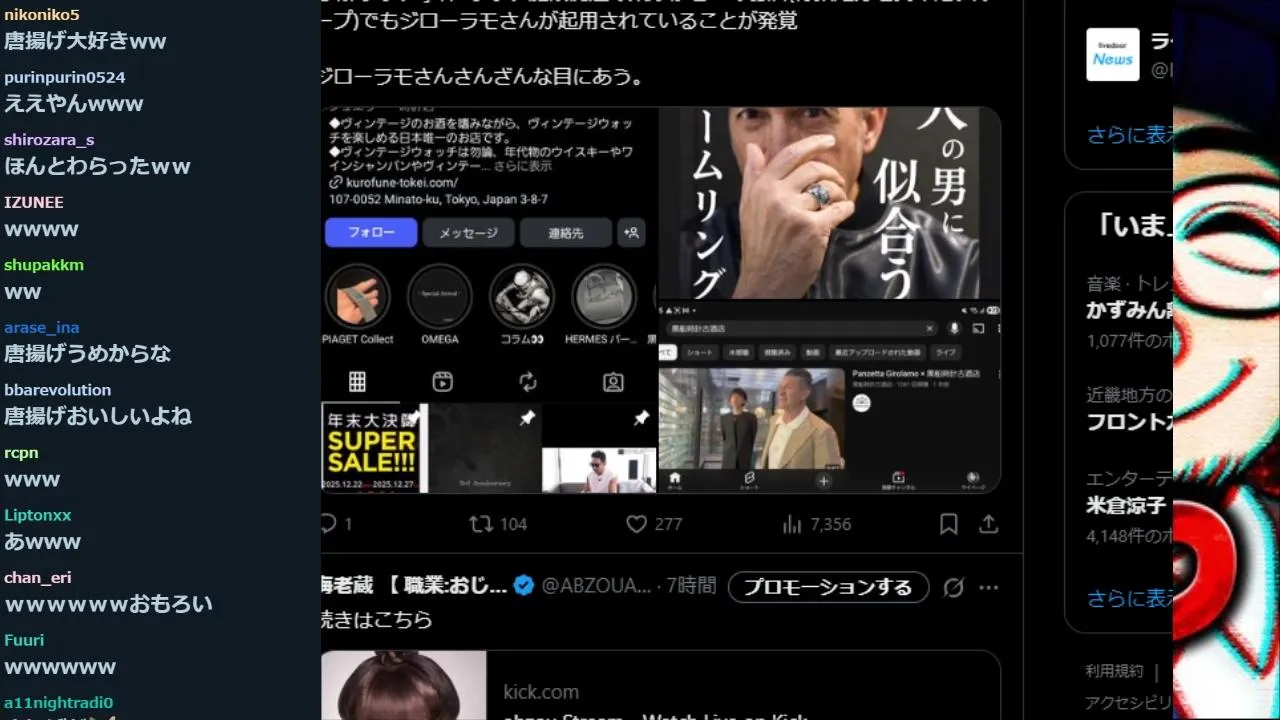The width and height of the screenshot is (1280, 720).
Task: Open overflow menu on 海老蔵's tweet
Action: (x=989, y=587)
